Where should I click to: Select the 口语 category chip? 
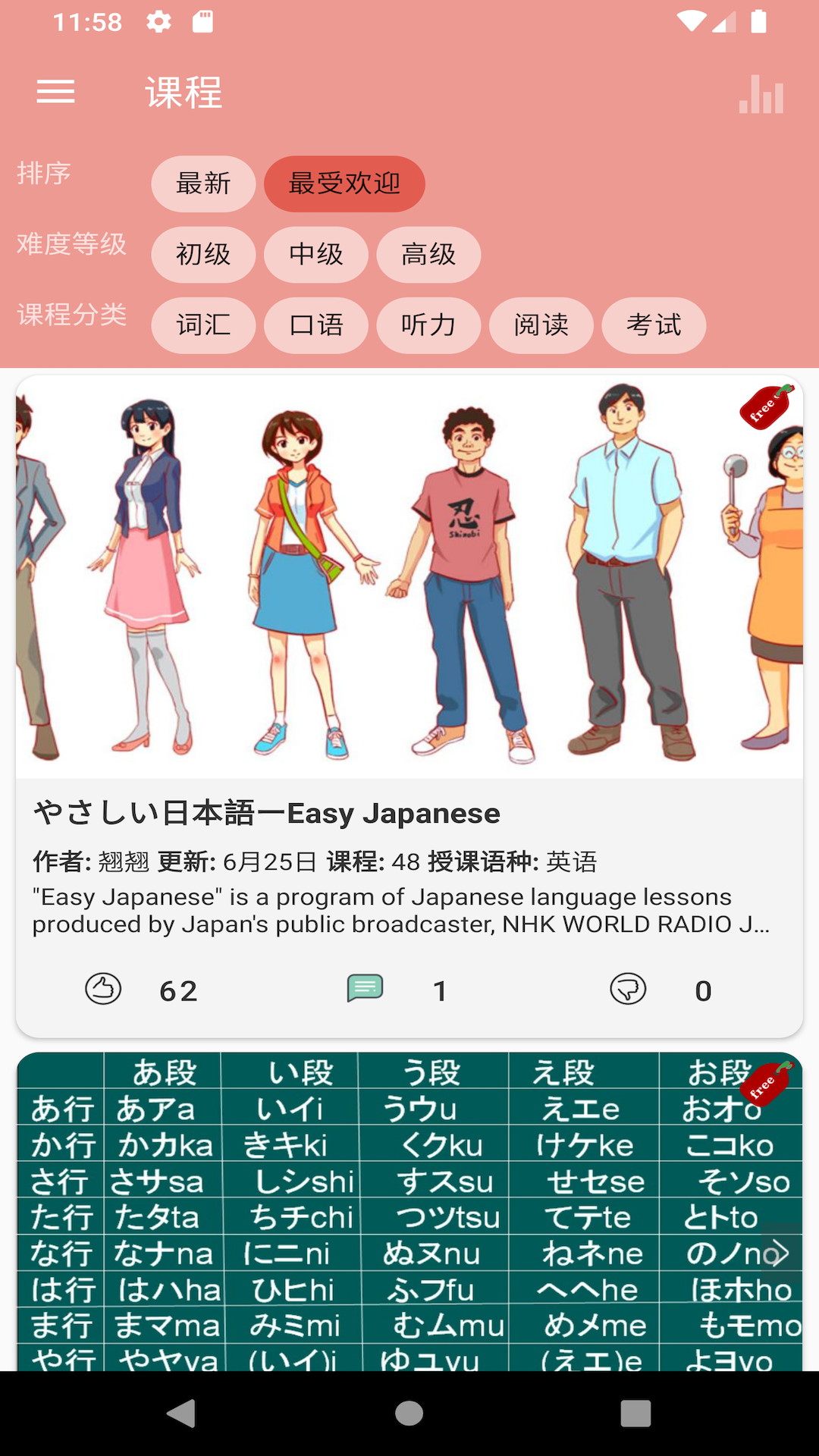[x=316, y=325]
